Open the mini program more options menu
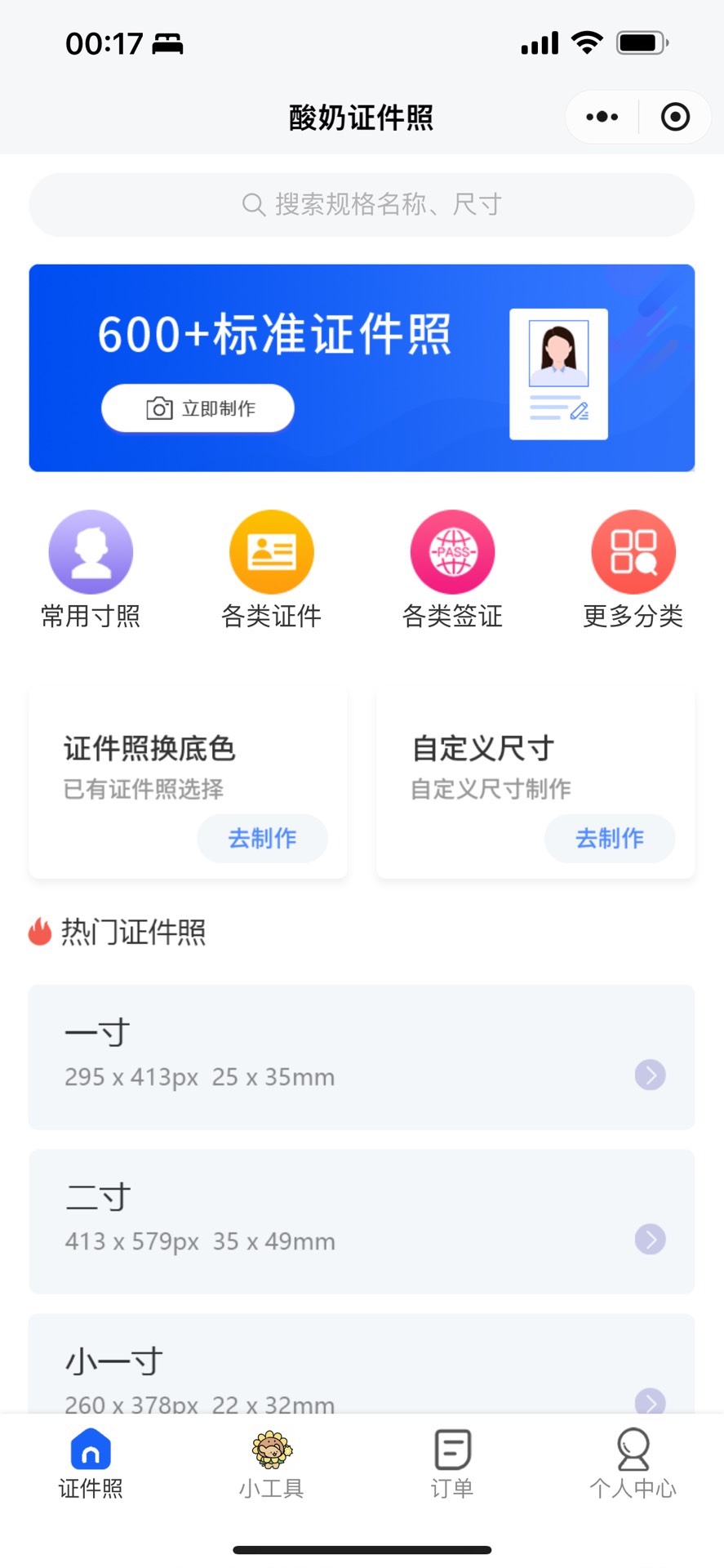Viewport: 724px width, 1568px height. tap(602, 117)
